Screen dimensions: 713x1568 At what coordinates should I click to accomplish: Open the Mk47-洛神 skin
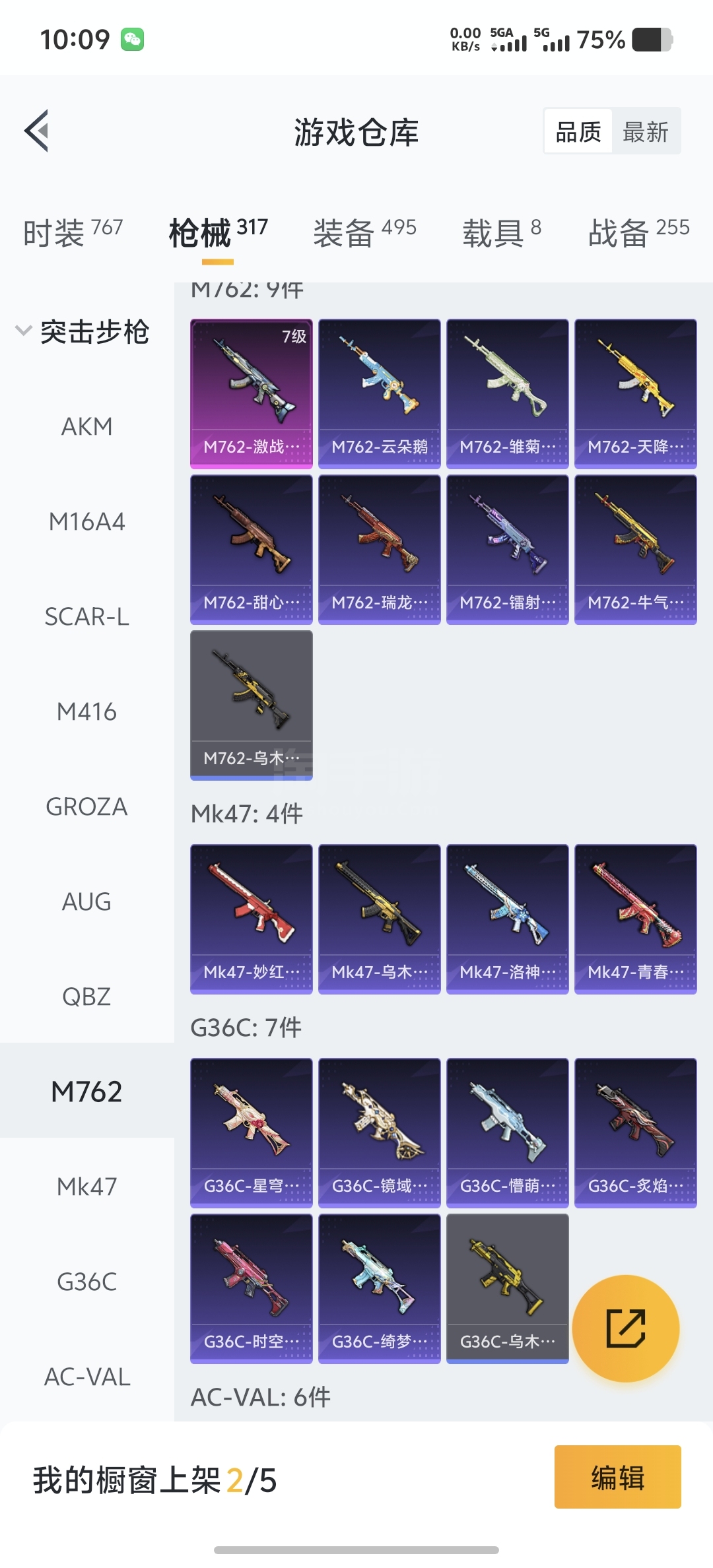(507, 919)
